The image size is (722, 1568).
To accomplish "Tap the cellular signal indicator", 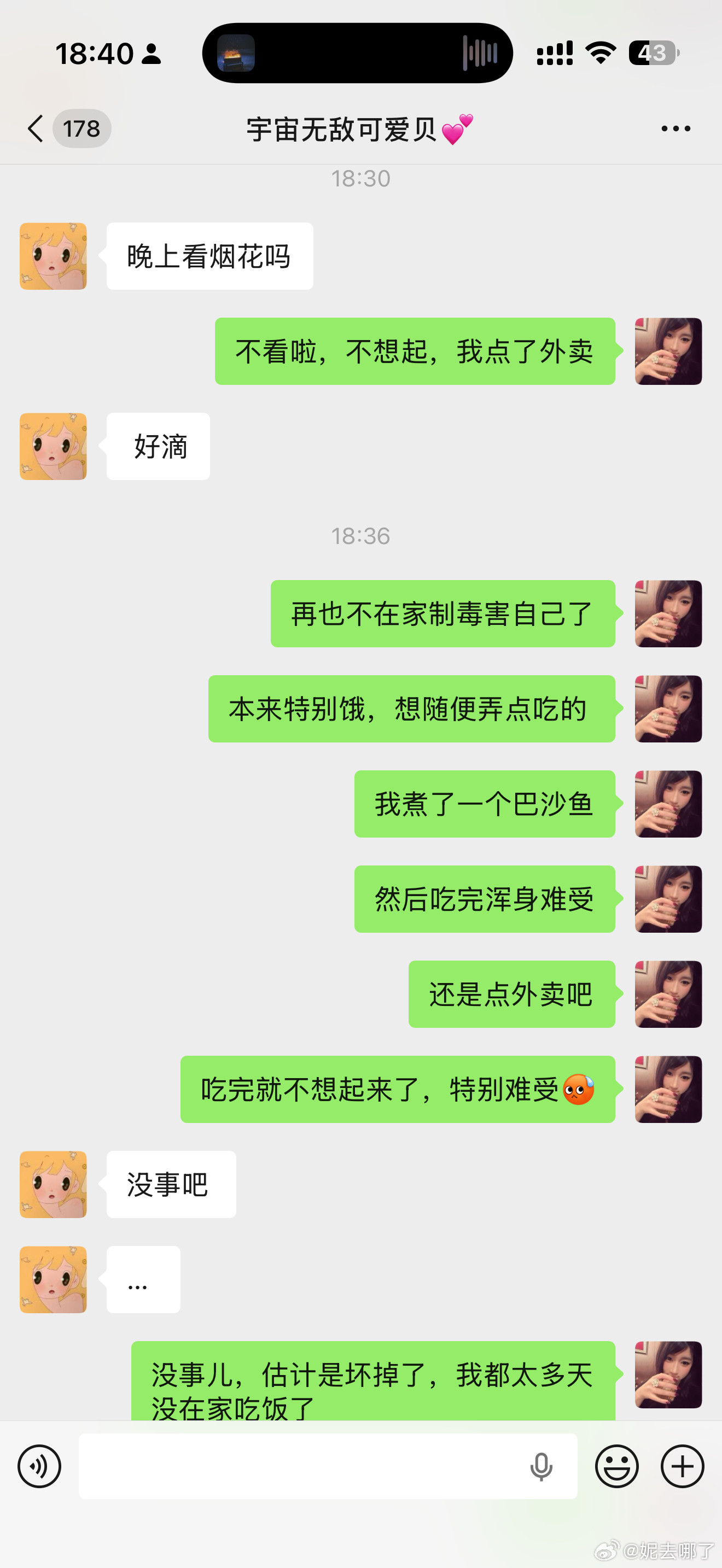I will pyautogui.click(x=553, y=54).
